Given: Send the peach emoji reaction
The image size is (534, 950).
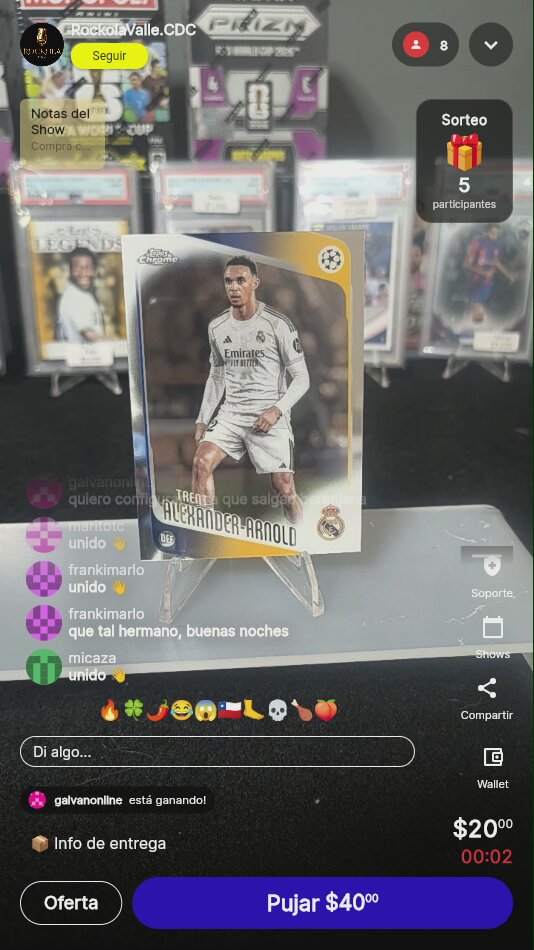Looking at the screenshot, I should (x=325, y=710).
